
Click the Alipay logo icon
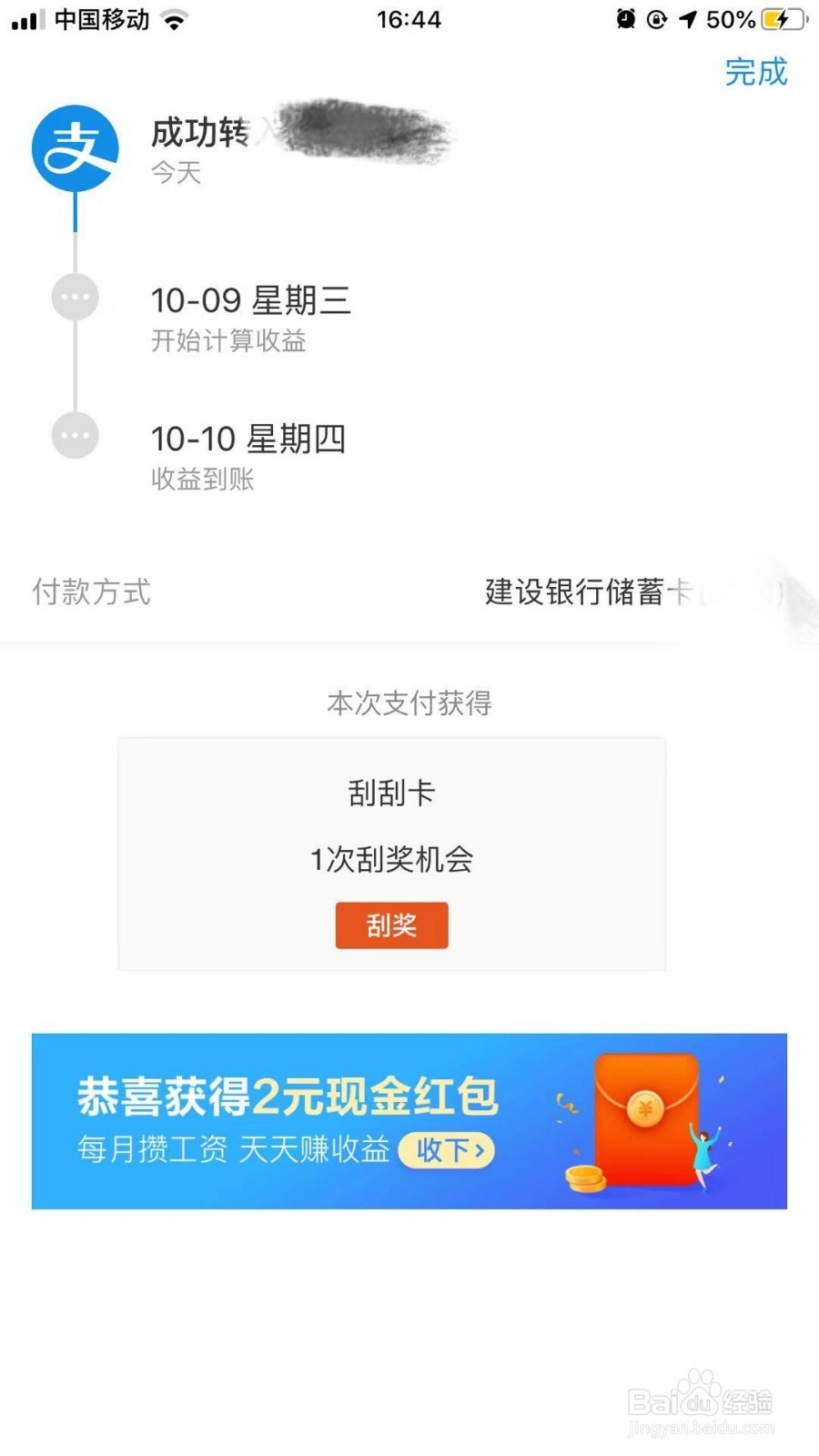click(x=74, y=148)
